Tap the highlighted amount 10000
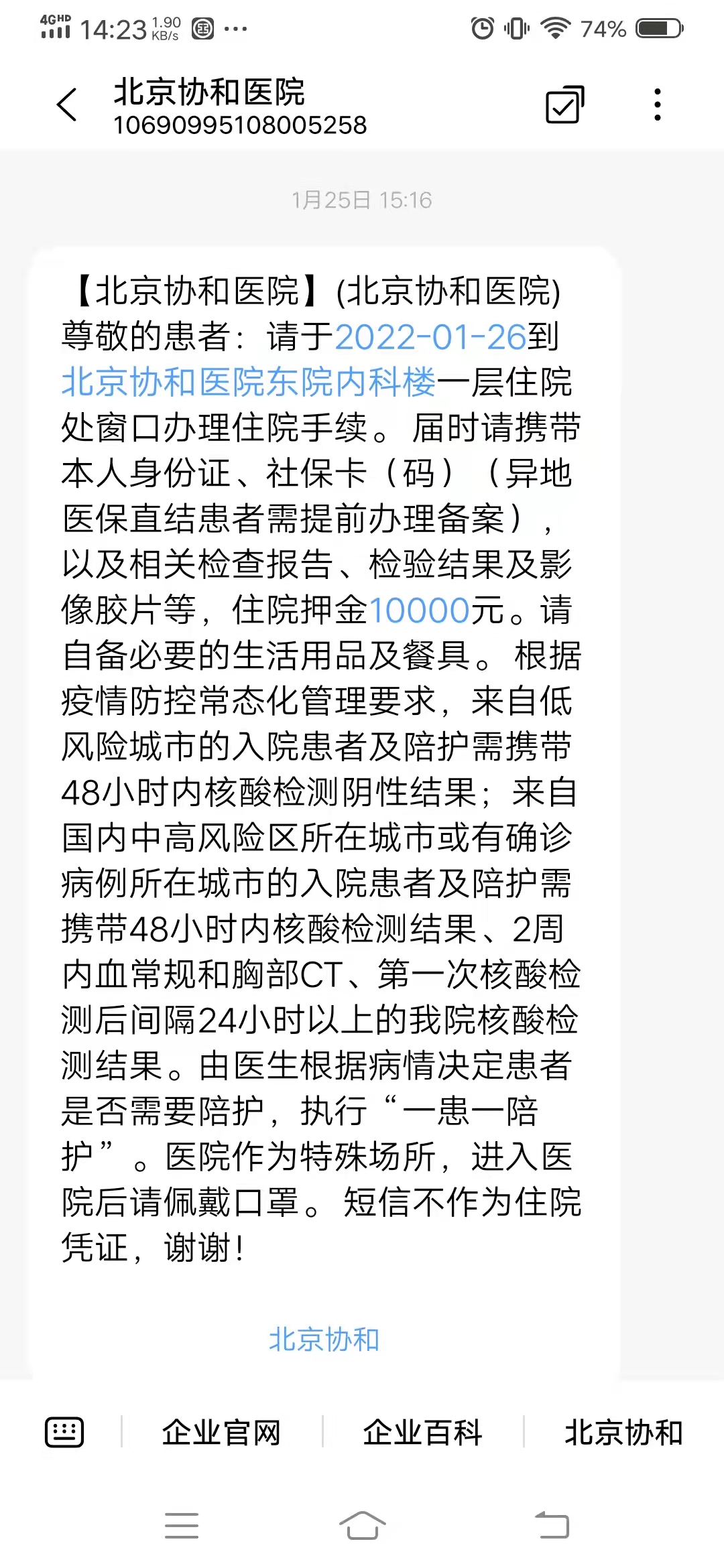The image size is (724, 1568). coord(419,610)
